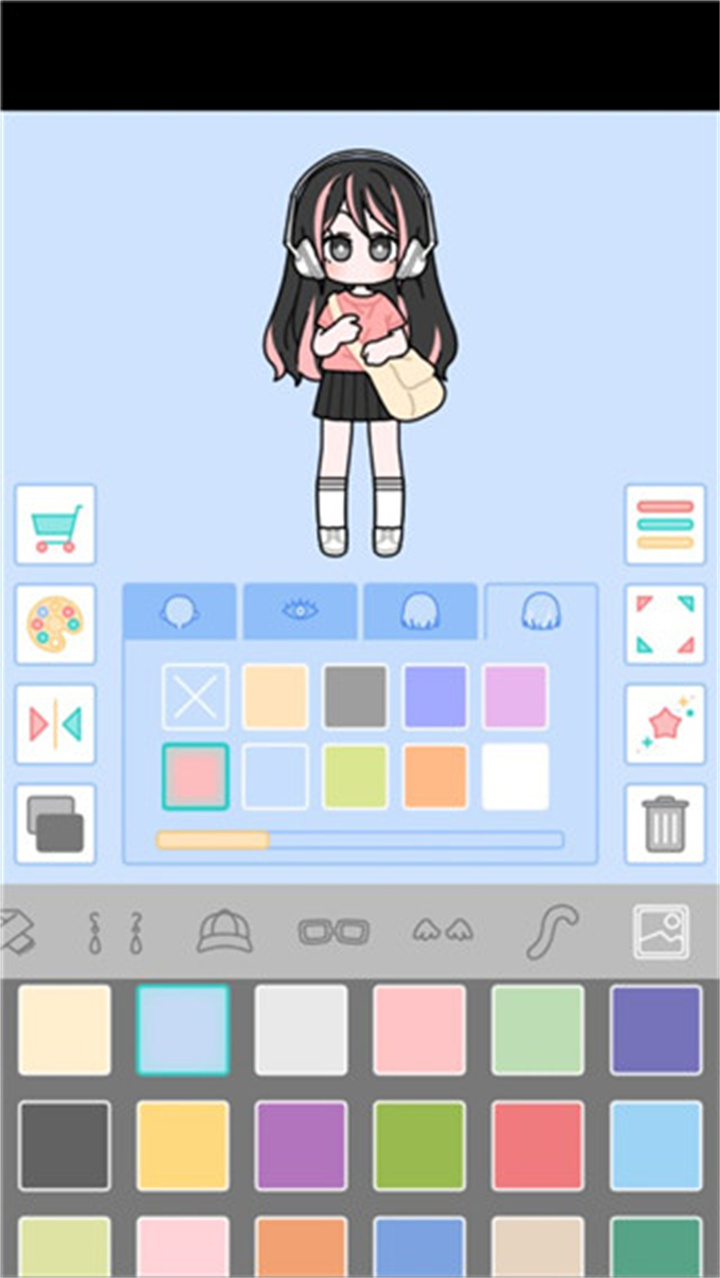This screenshot has width=720, height=1278.
Task: Open the background image category
Action: point(660,932)
